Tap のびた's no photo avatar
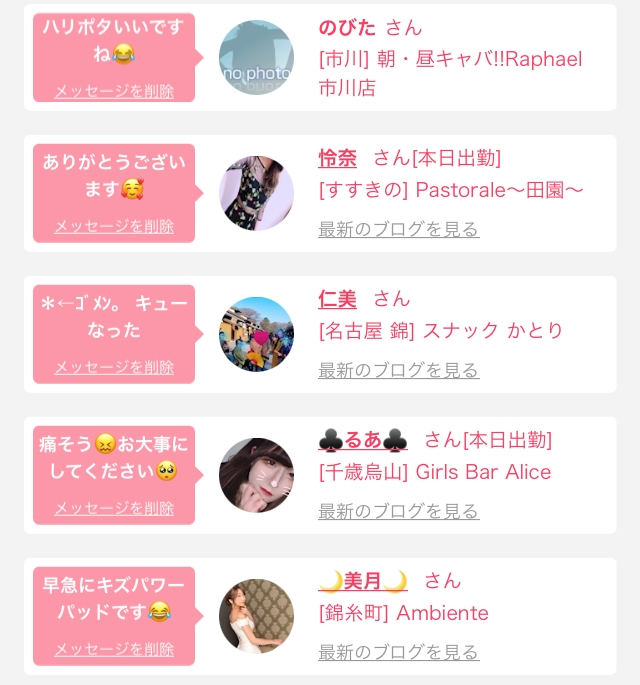Screen dimensions: 640x685 (256, 58)
